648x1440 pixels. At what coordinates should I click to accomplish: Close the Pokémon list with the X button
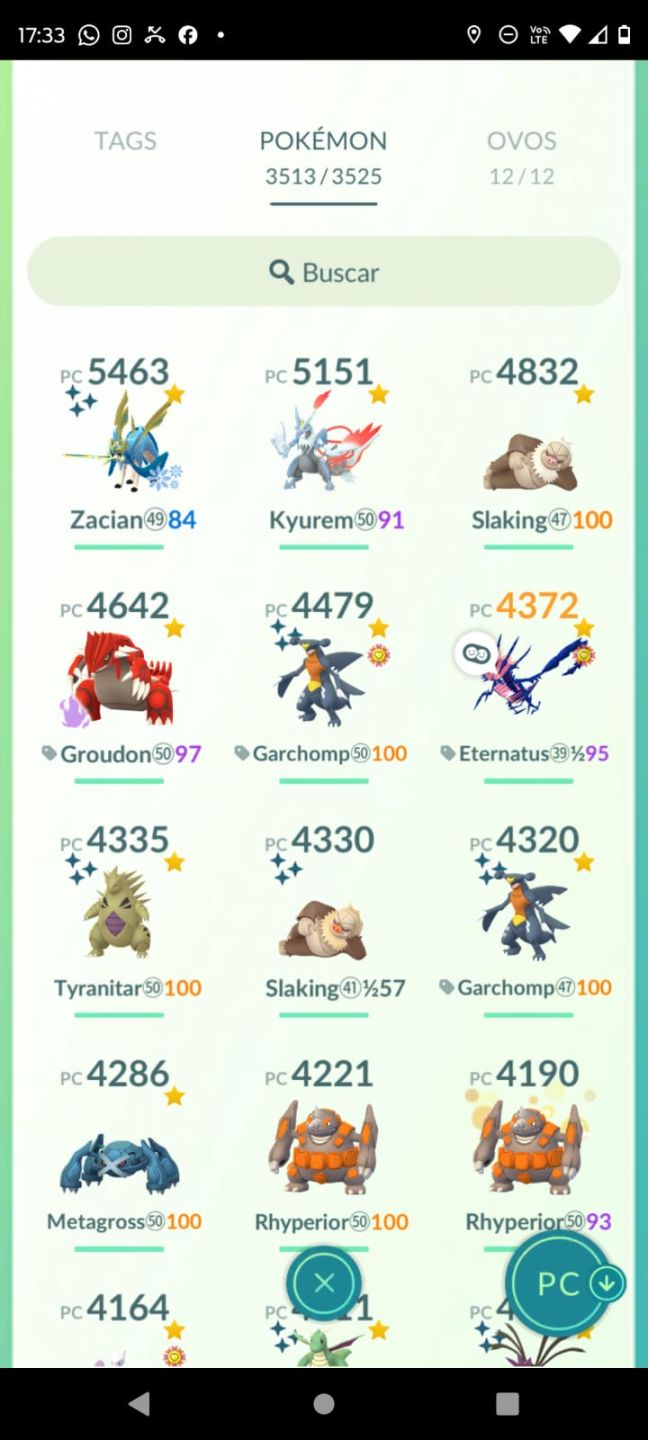[x=324, y=1283]
